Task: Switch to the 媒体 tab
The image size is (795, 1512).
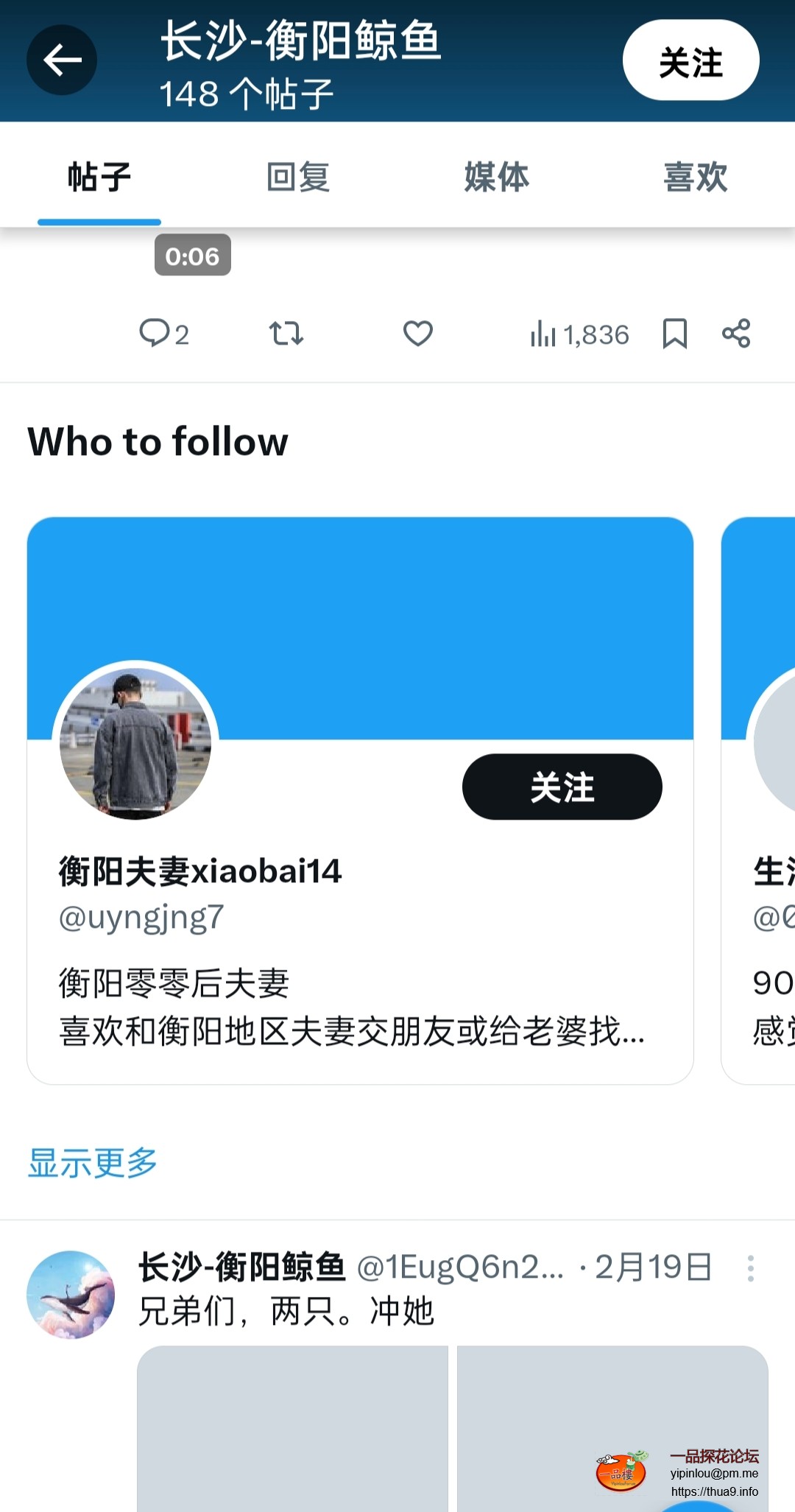Action: pos(496,177)
